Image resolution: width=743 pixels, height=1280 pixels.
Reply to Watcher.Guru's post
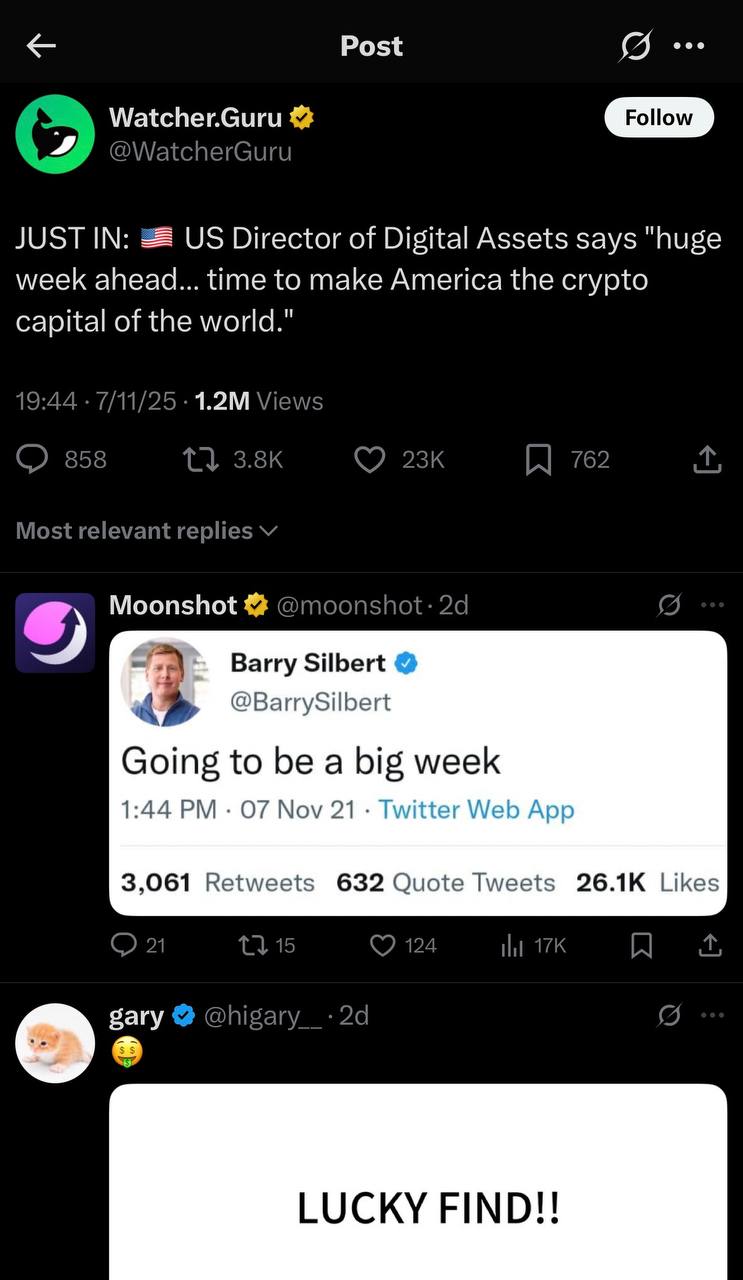(x=34, y=459)
